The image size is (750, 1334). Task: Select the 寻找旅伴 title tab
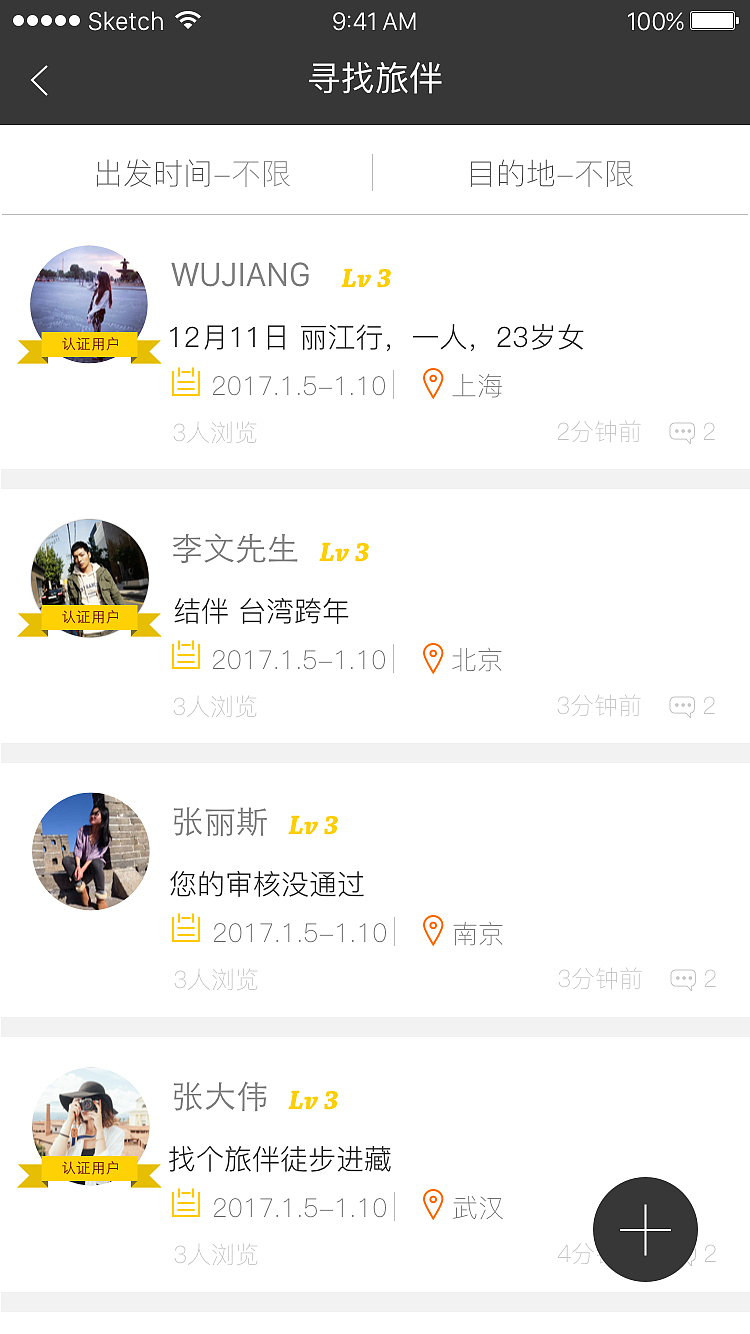(375, 80)
